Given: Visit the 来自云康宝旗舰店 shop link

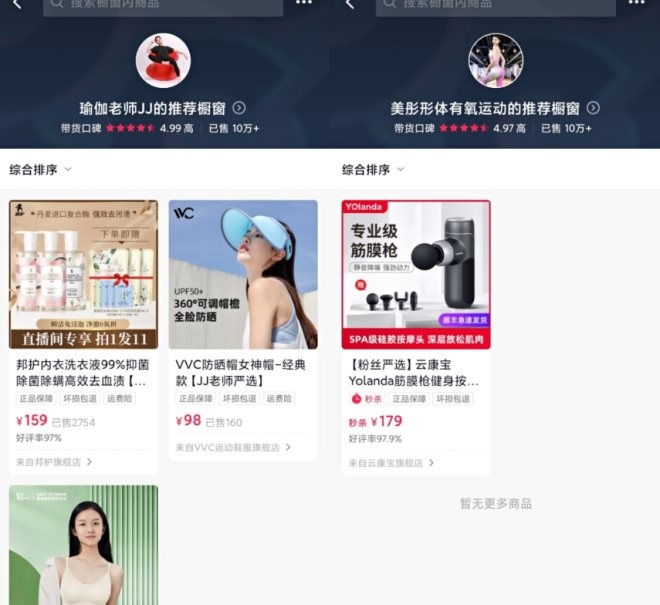Looking at the screenshot, I should point(390,463).
